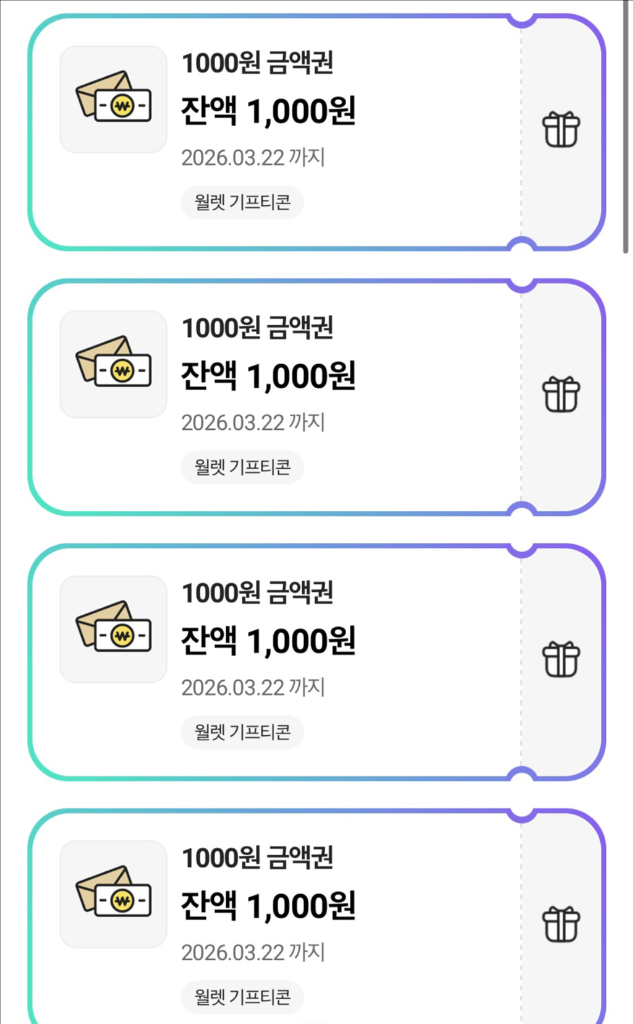Gift the first 1000원 금액권 voucher
This screenshot has height=1024, width=633.
point(561,130)
